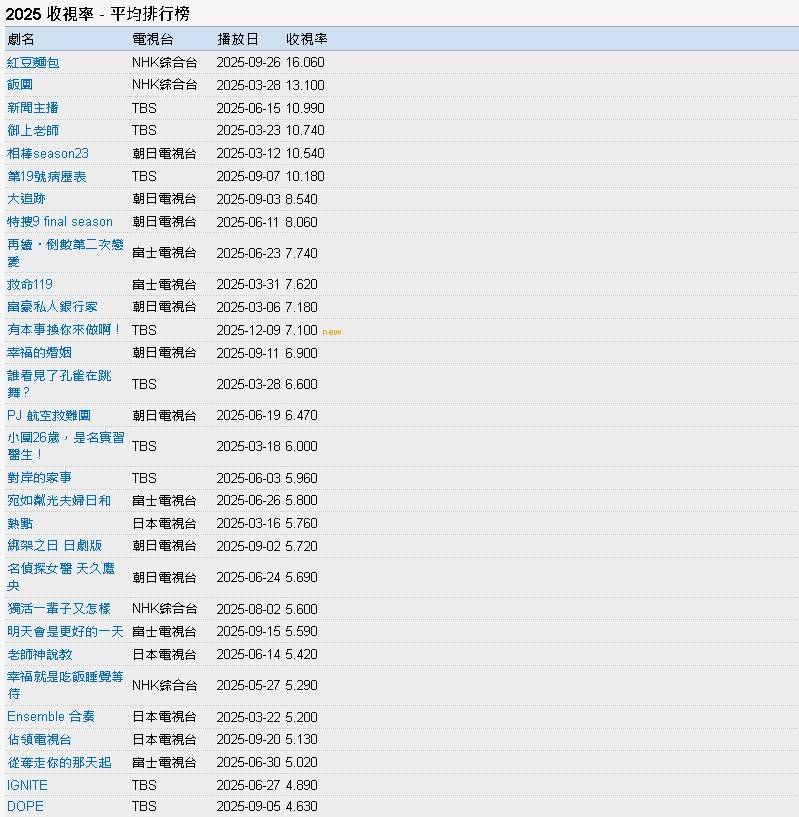
Task: Open the 大追跡 drama link
Action: pos(26,199)
